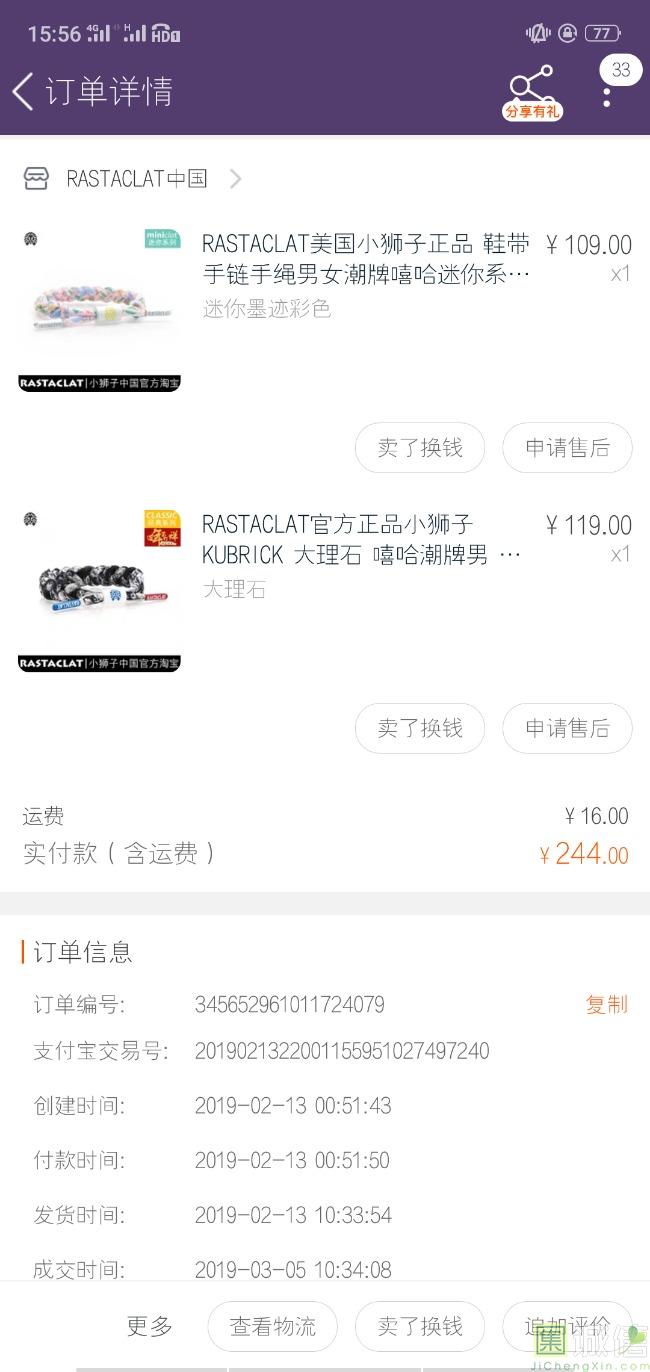This screenshot has width=650, height=1372.
Task: Tap 更多 in the bottom bar
Action: pos(150,1326)
